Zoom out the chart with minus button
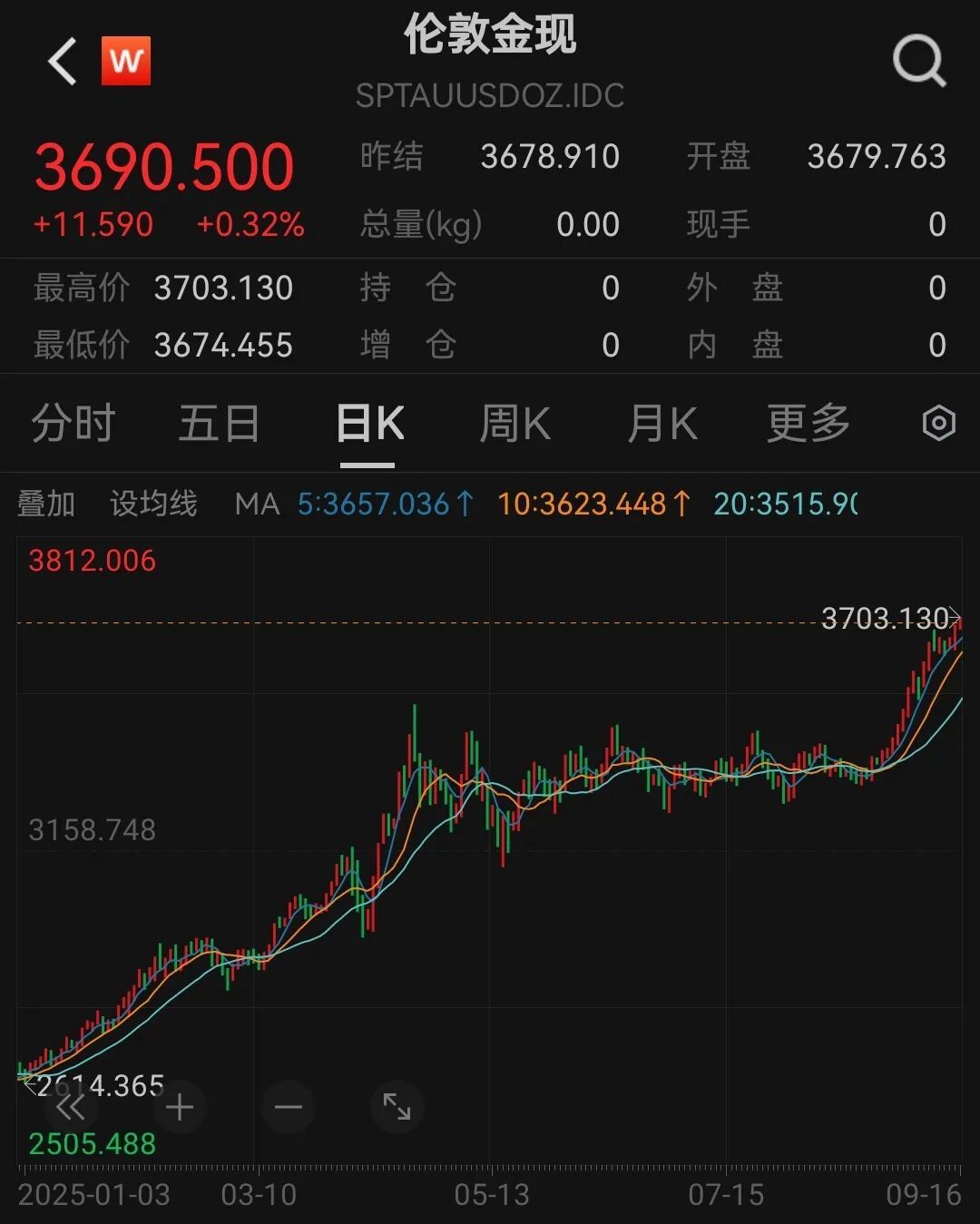The width and height of the screenshot is (980, 1224). coord(289,1107)
